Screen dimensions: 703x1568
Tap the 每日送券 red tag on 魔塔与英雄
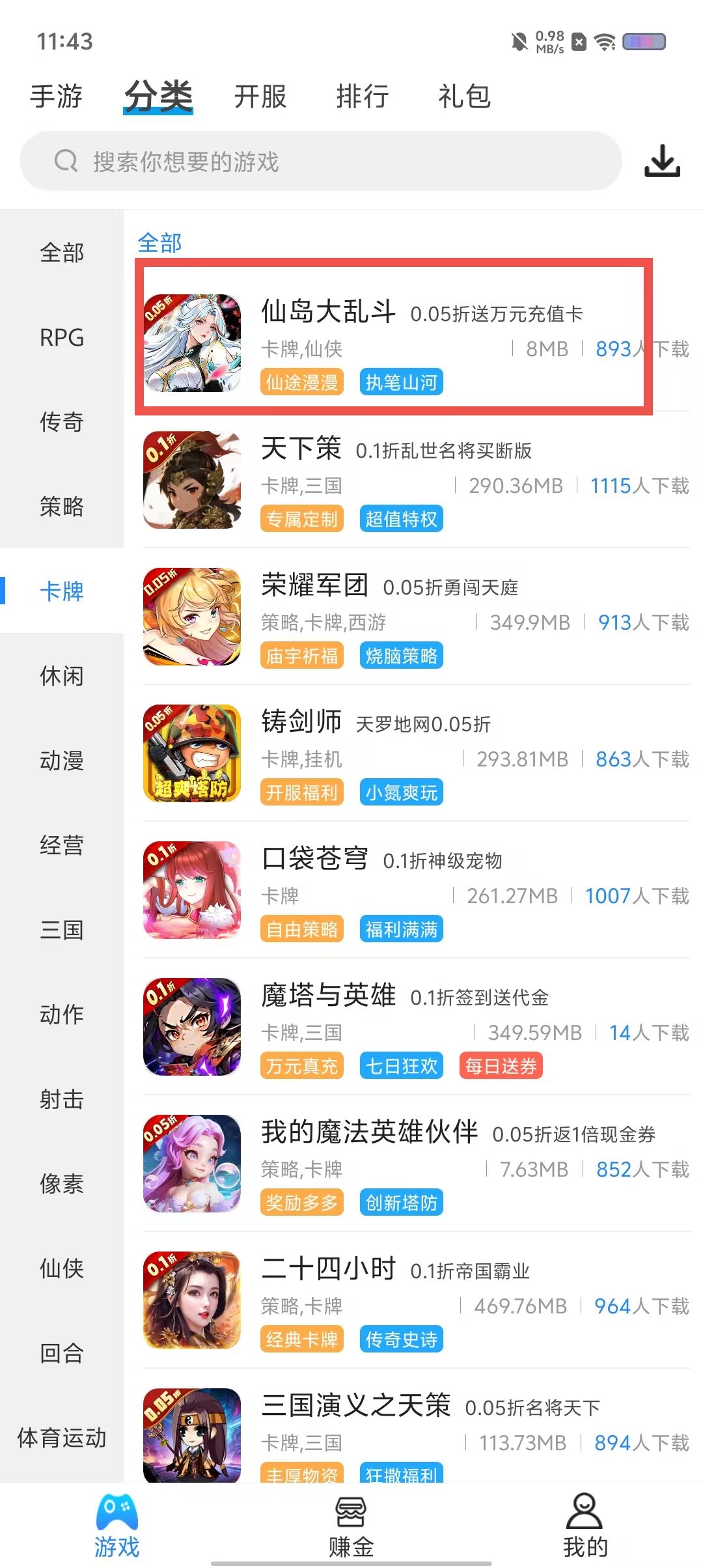[501, 1066]
